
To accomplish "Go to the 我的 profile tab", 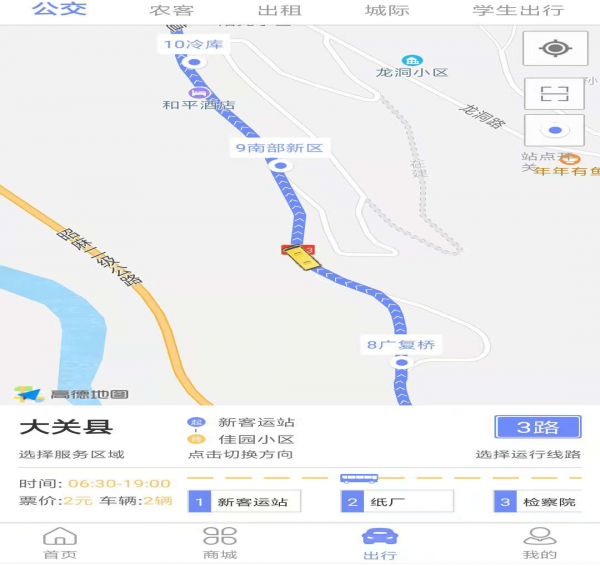I will coord(540,543).
